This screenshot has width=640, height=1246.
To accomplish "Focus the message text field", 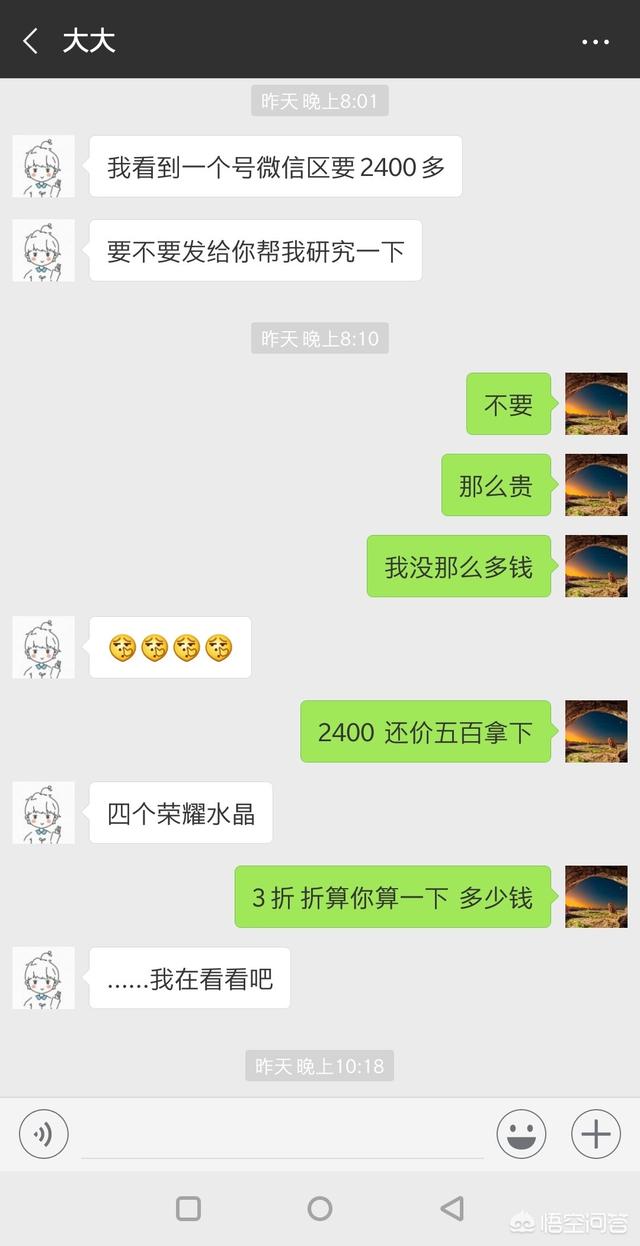I will click(x=282, y=1135).
